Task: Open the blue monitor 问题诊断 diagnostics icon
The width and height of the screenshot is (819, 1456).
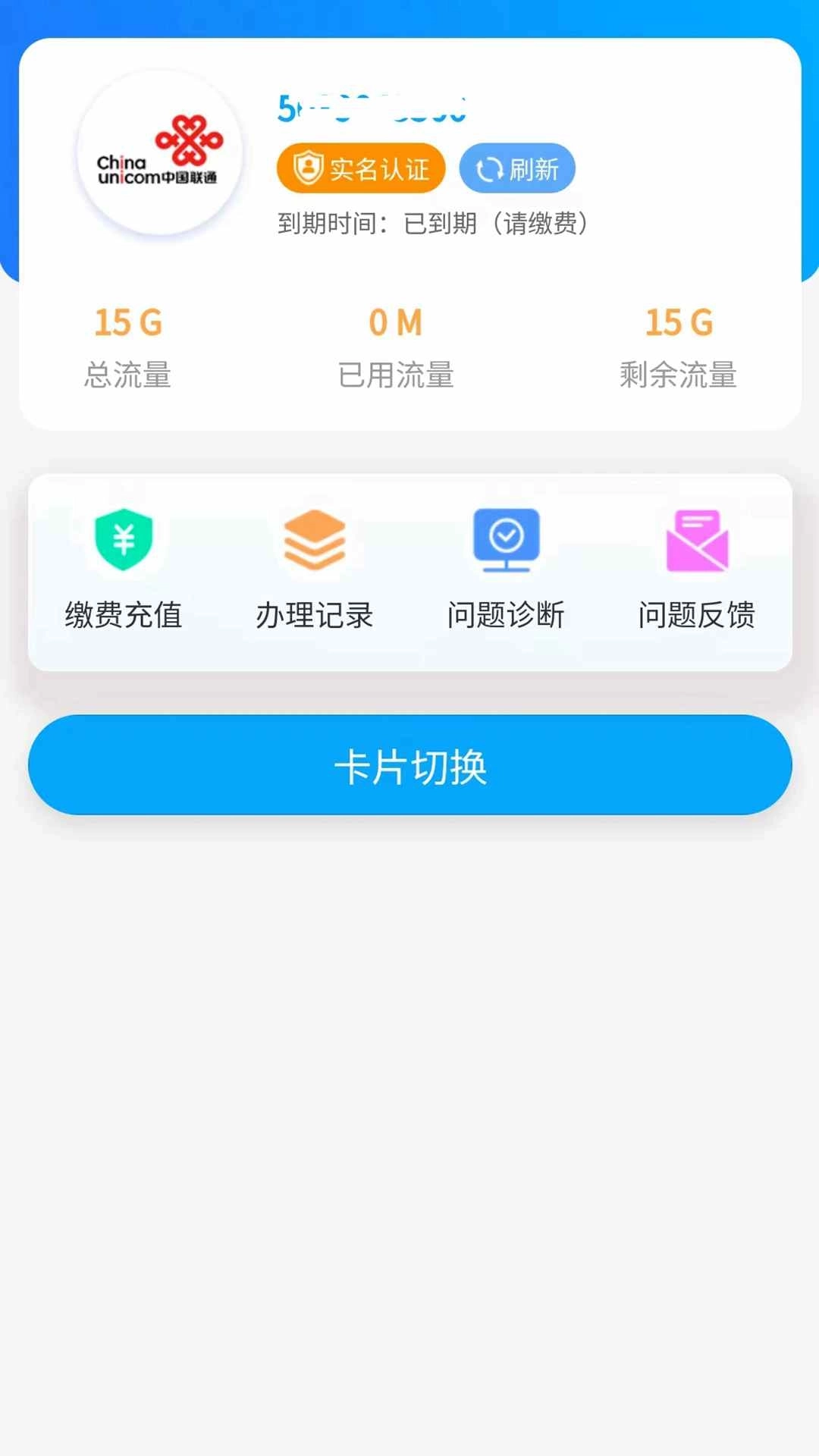Action: pos(507,538)
